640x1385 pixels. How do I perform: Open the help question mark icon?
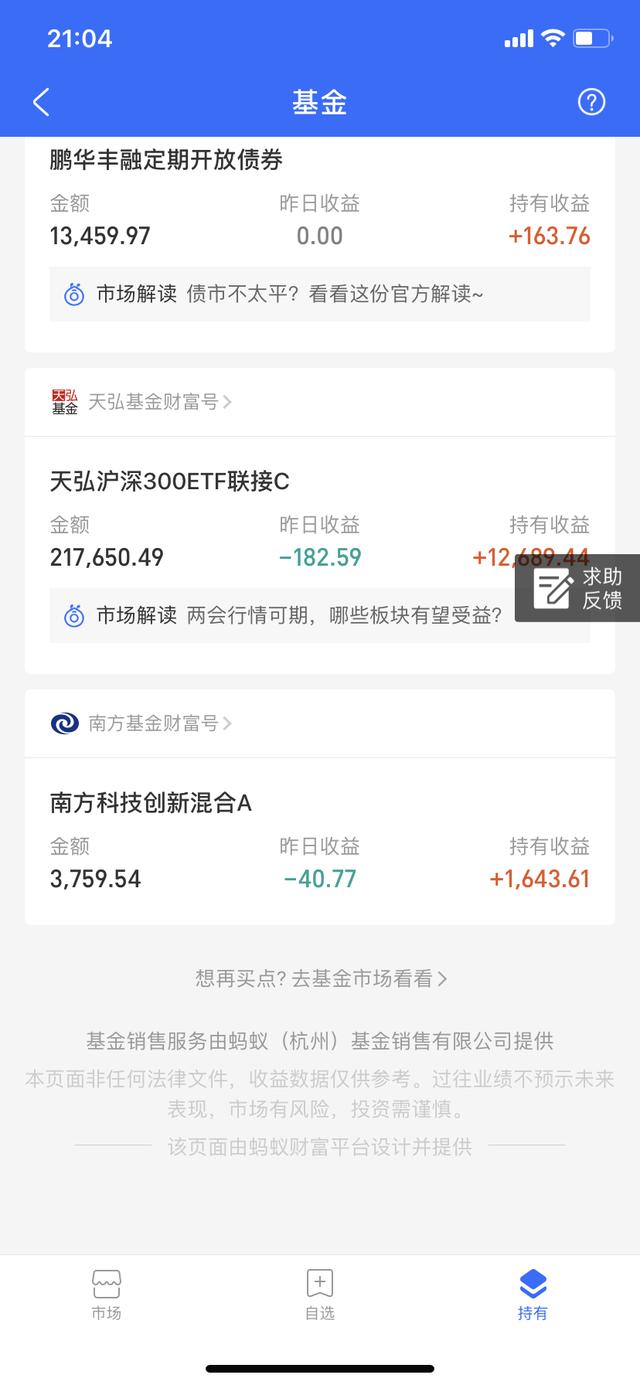592,101
